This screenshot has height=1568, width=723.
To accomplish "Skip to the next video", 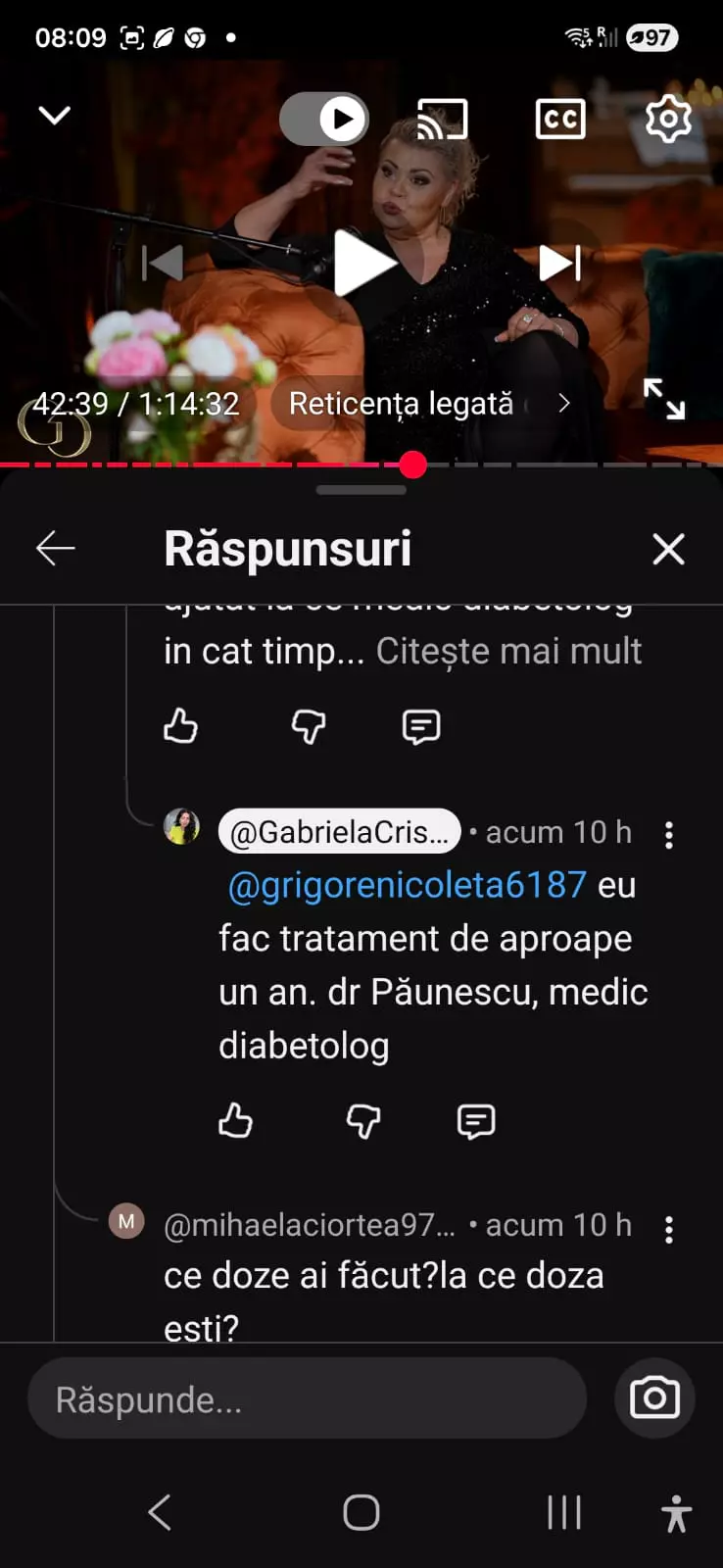I will tap(560, 263).
